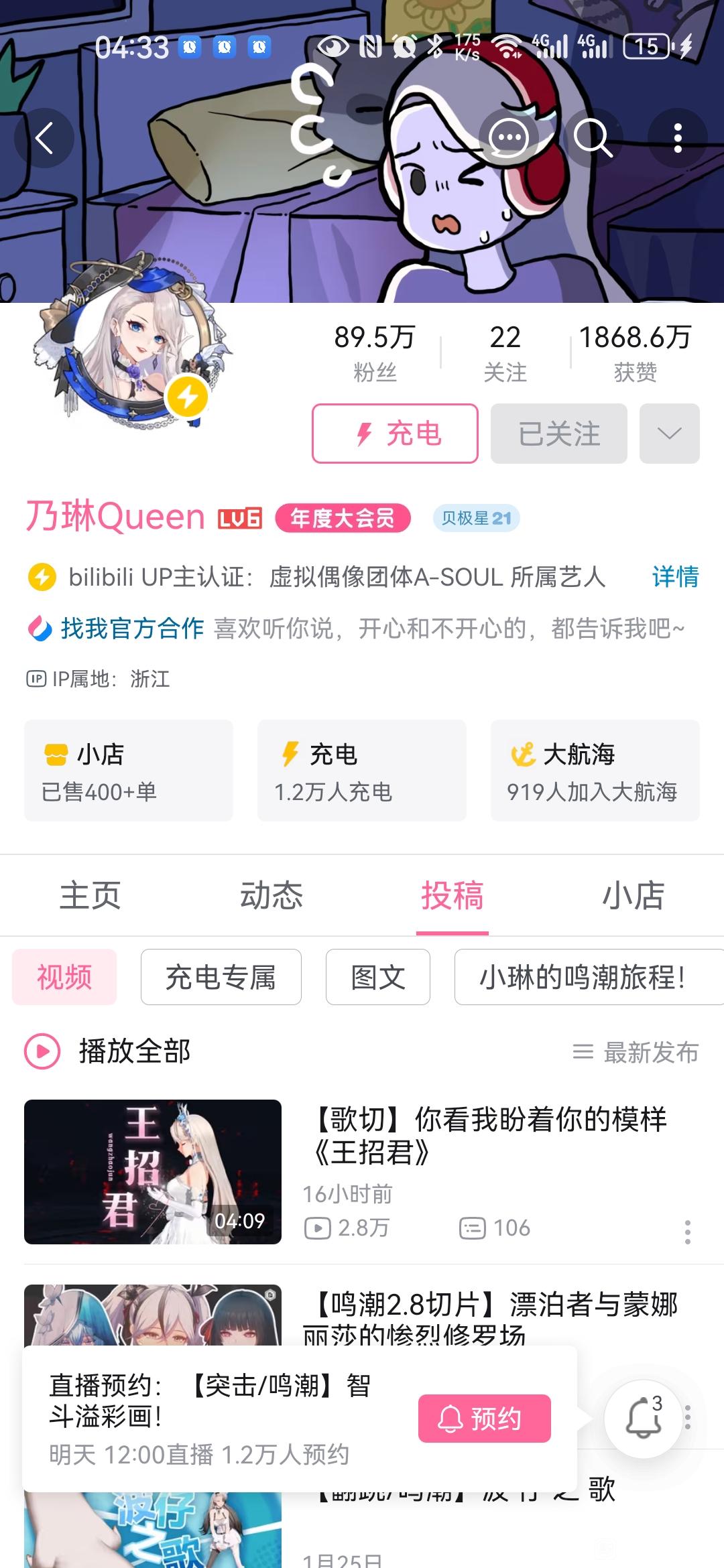This screenshot has width=724, height=1568.
Task: Switch to the 动态 tab
Action: point(271,896)
